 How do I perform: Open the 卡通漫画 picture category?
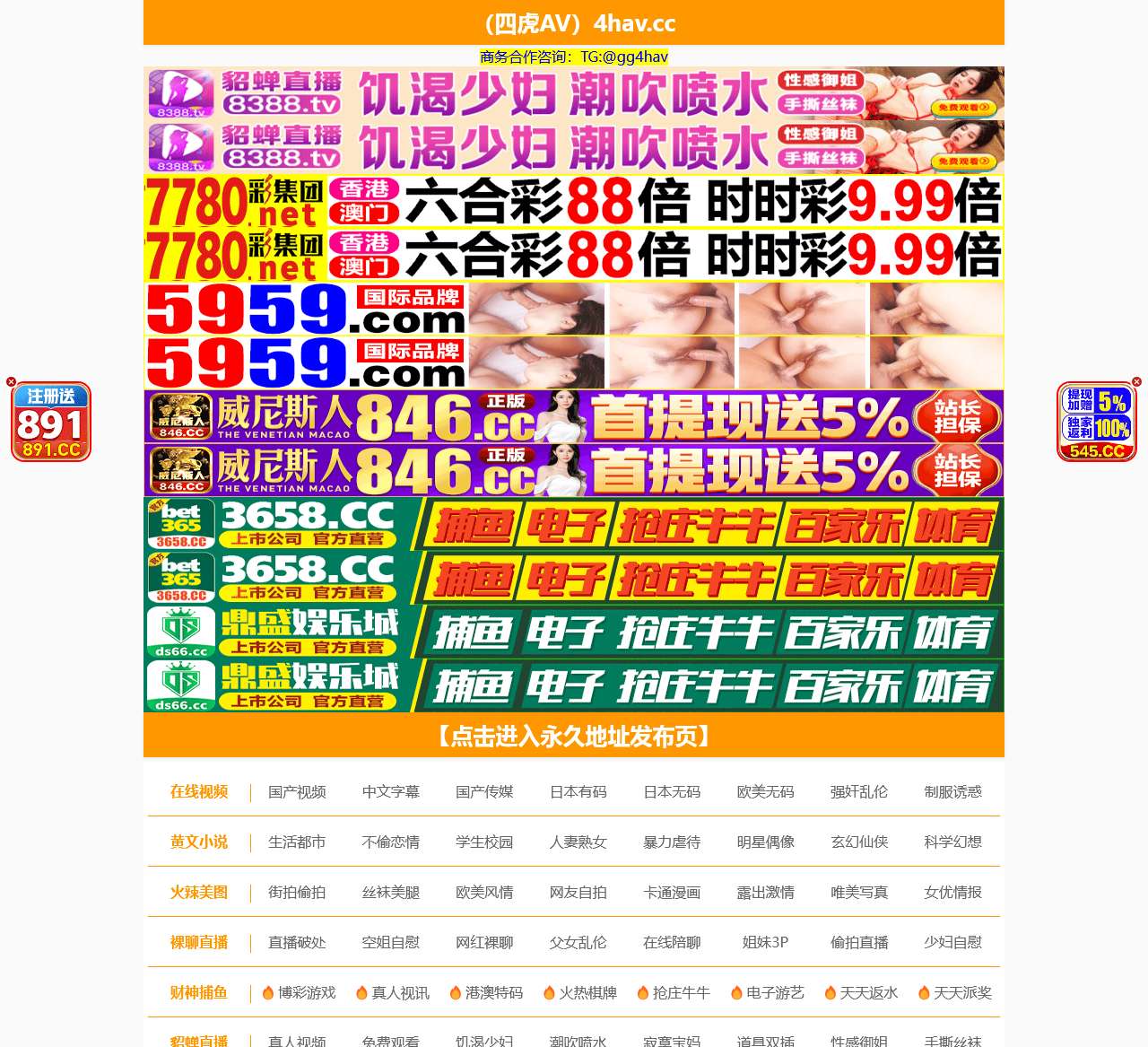[x=672, y=893]
